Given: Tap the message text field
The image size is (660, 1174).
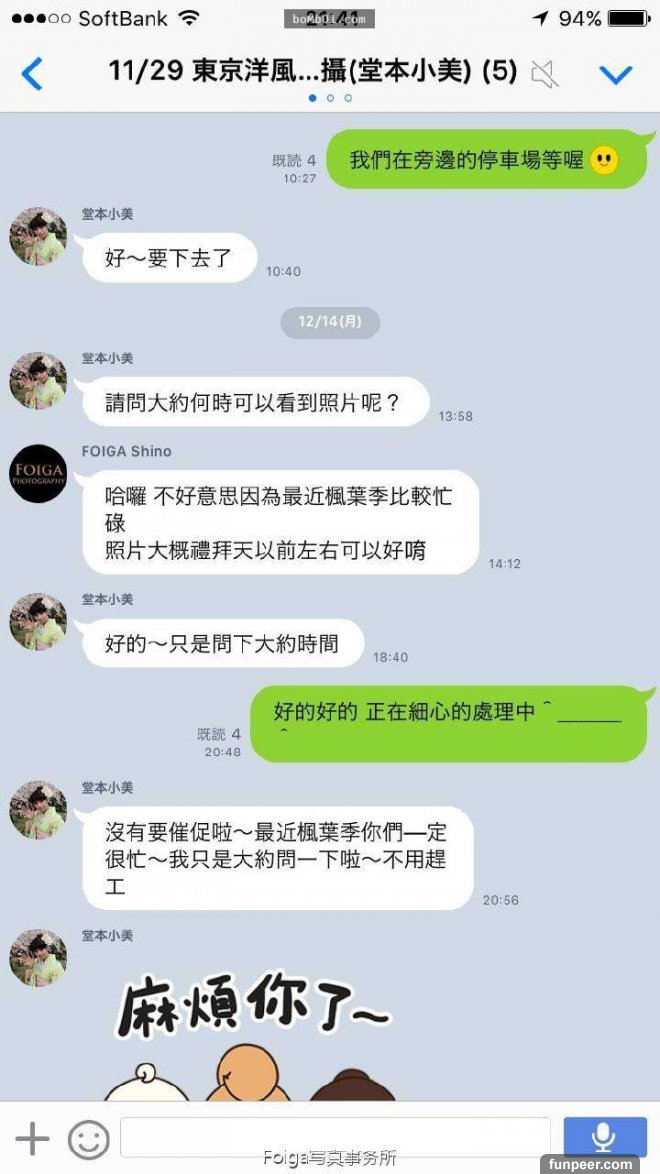Looking at the screenshot, I should pos(335,1138).
